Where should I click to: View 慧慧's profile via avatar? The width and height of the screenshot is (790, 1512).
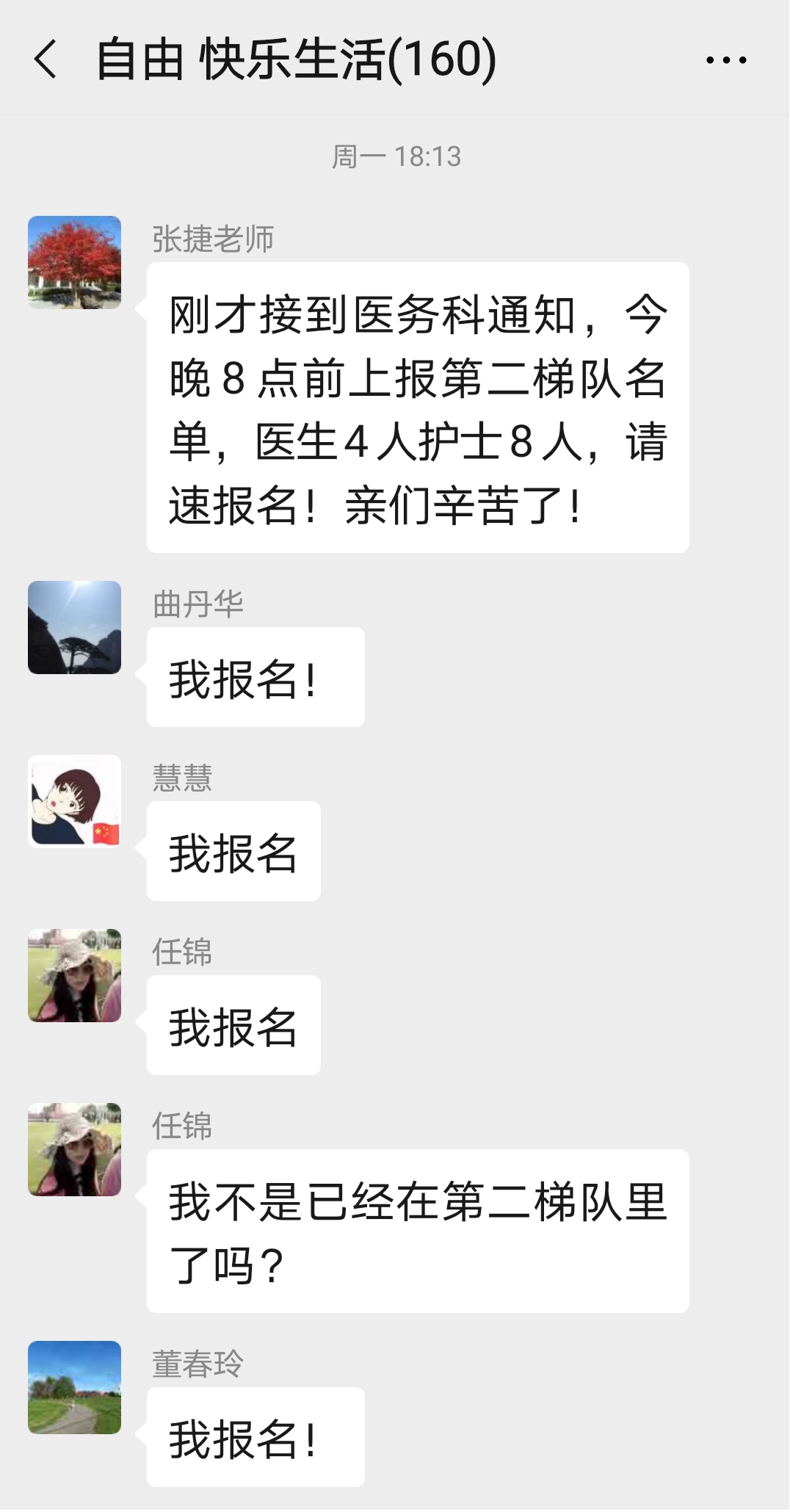(74, 801)
